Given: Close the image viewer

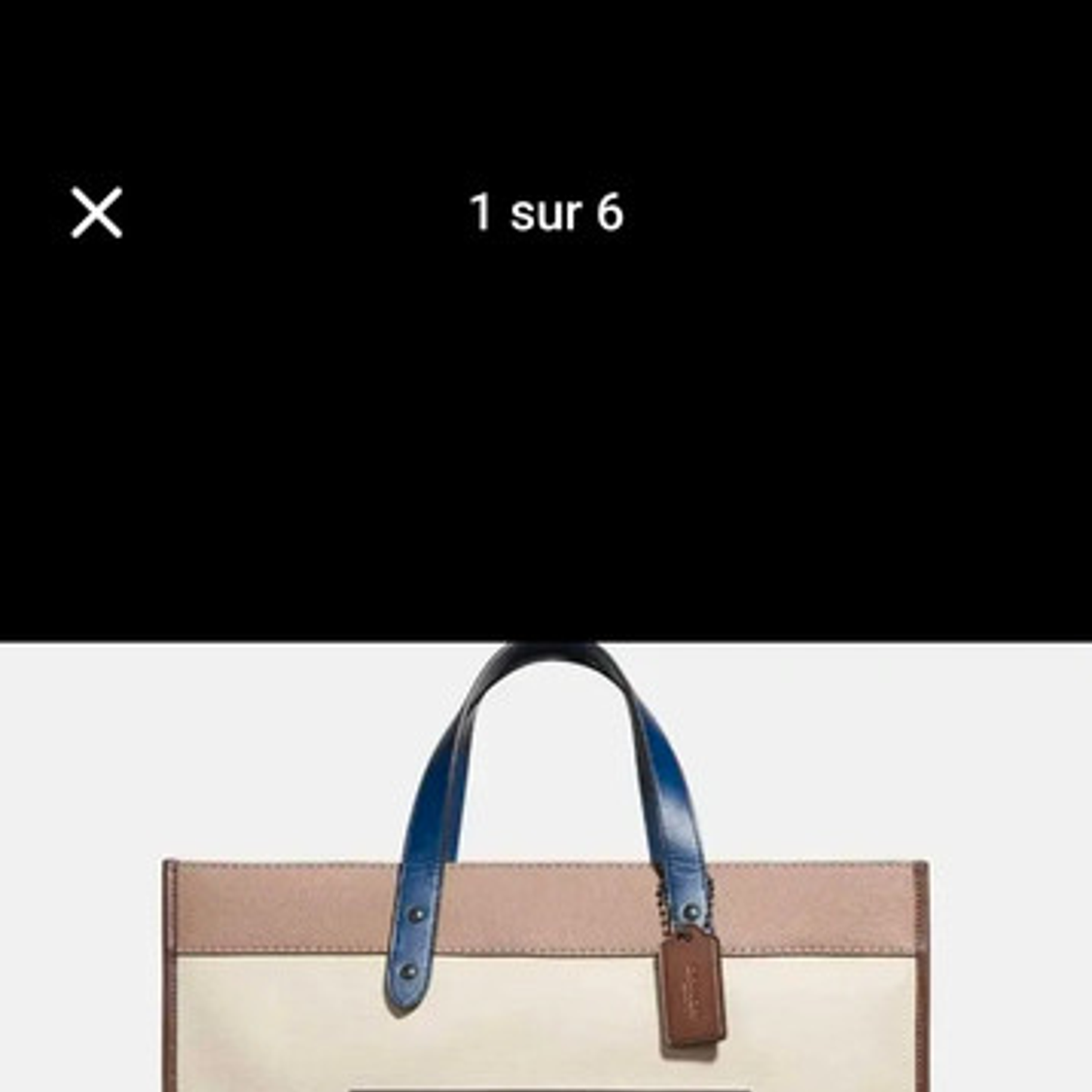Looking at the screenshot, I should (x=97, y=213).
